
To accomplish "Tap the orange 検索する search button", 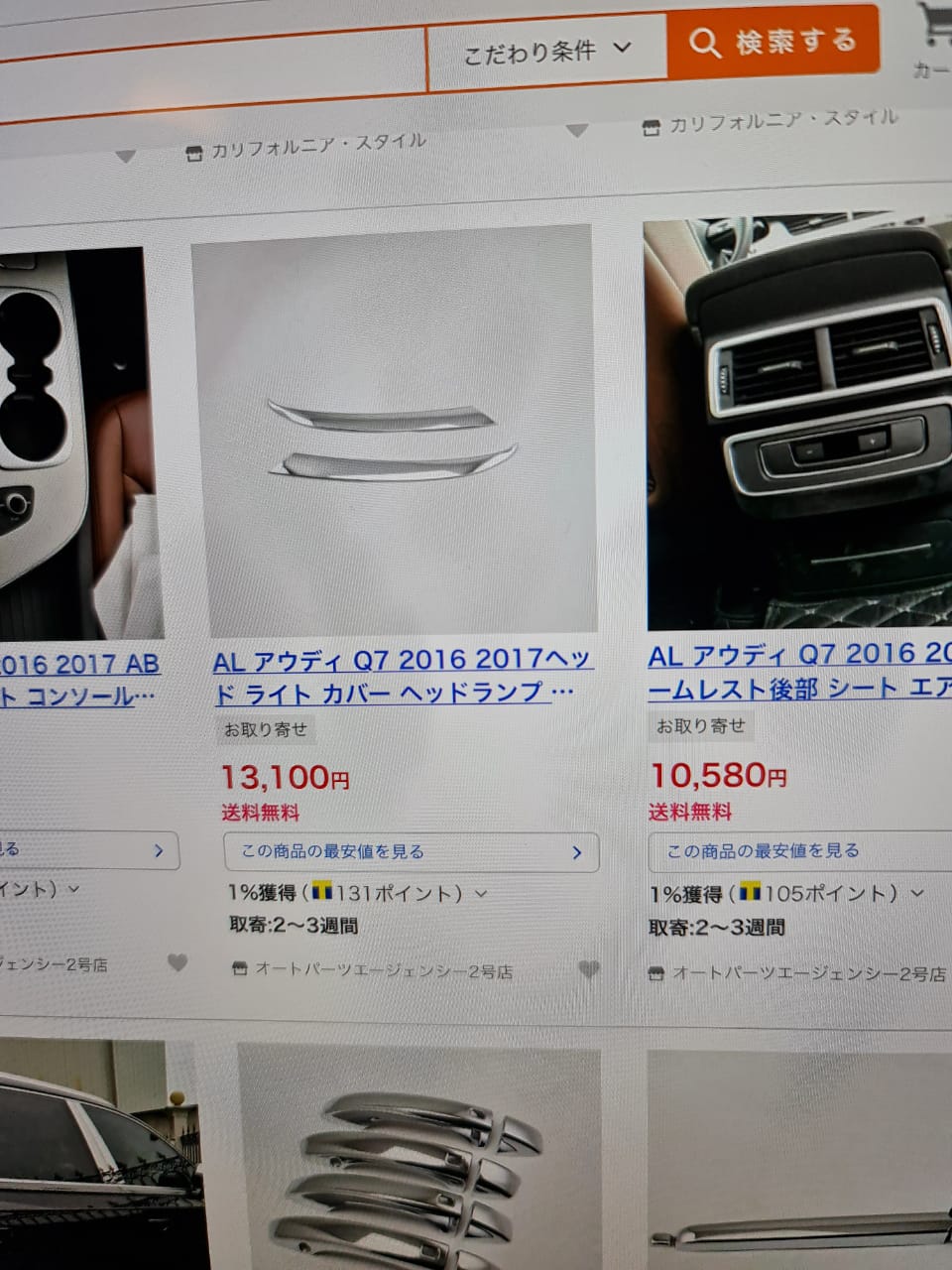I will (773, 42).
